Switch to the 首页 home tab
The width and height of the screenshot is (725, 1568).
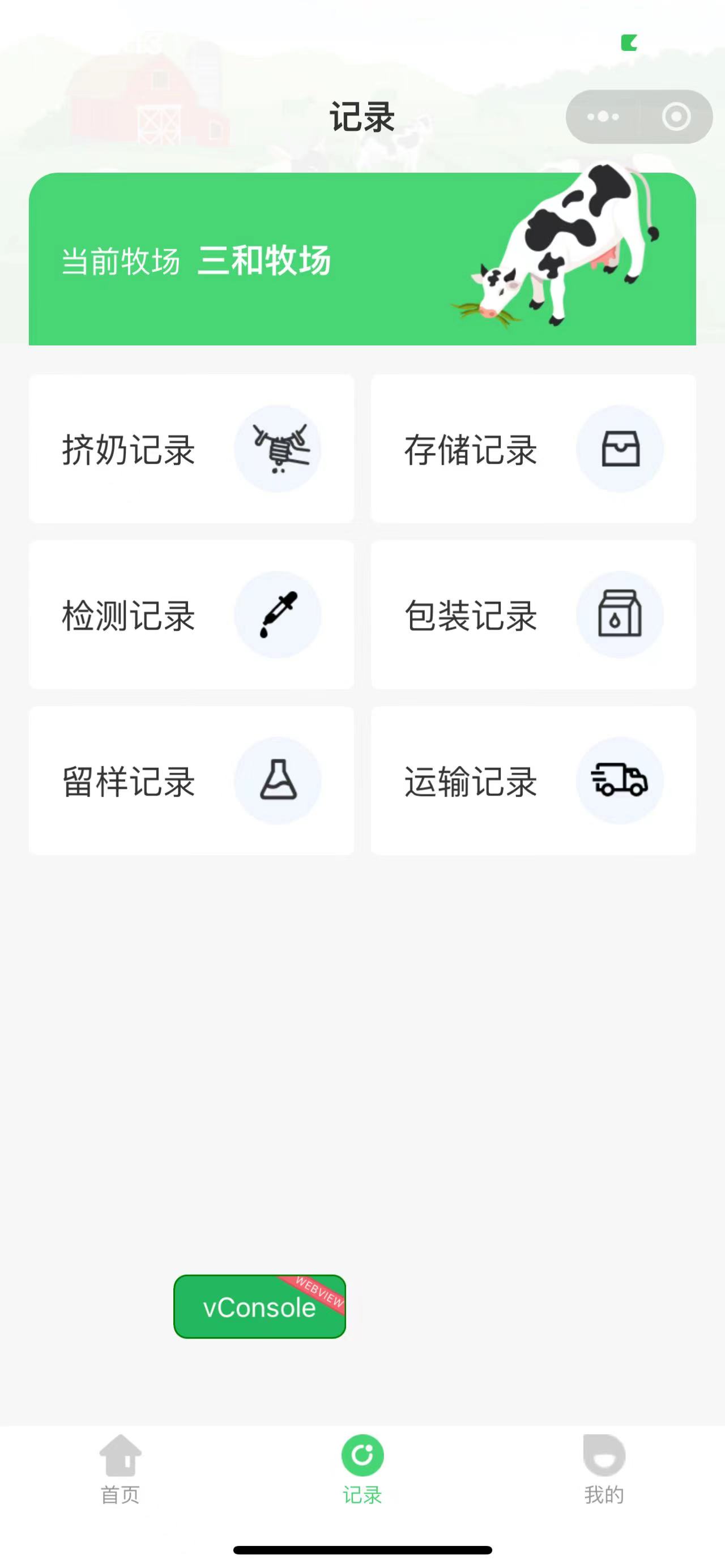pos(121,1469)
